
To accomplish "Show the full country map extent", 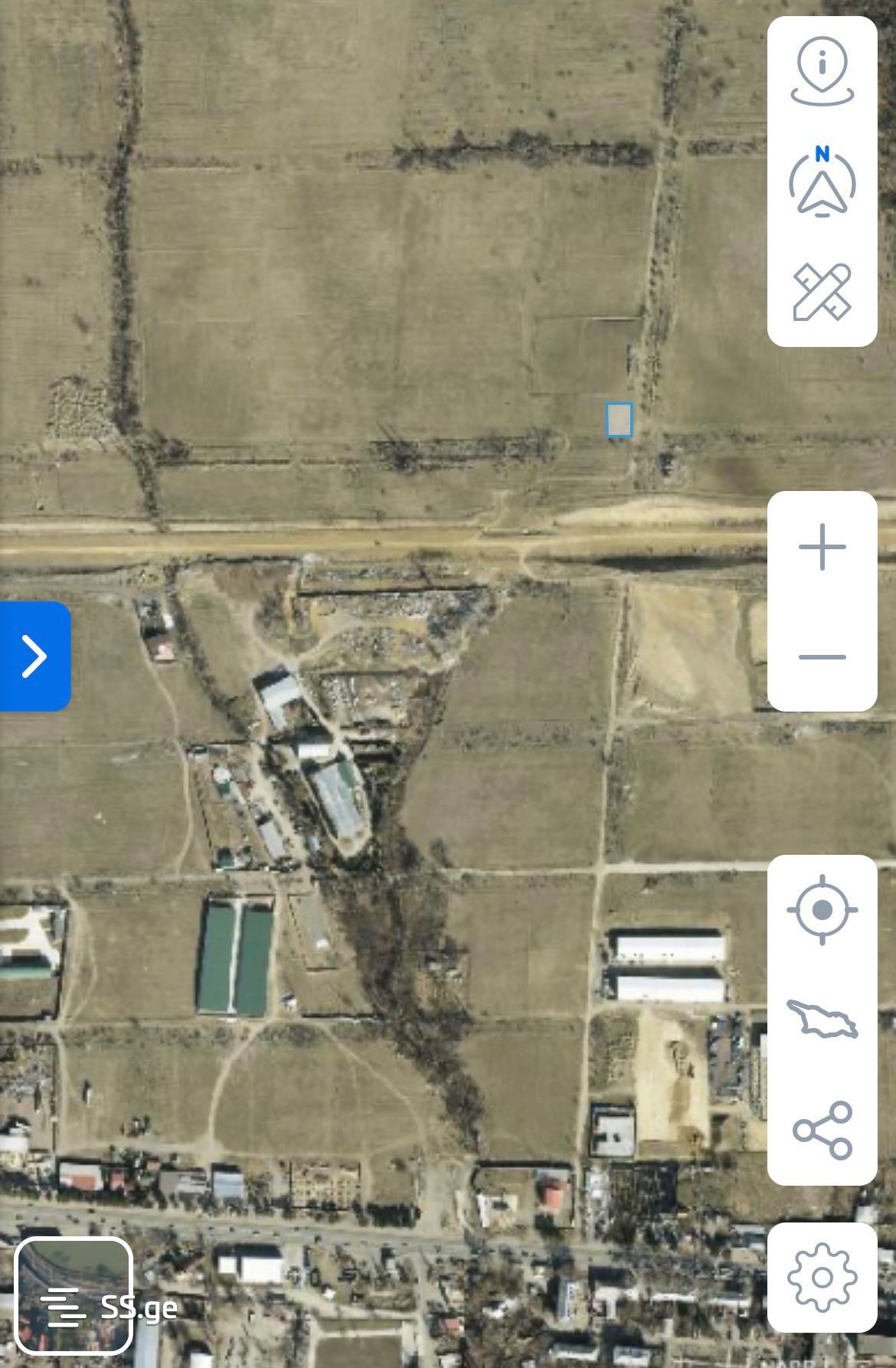I will (822, 1019).
